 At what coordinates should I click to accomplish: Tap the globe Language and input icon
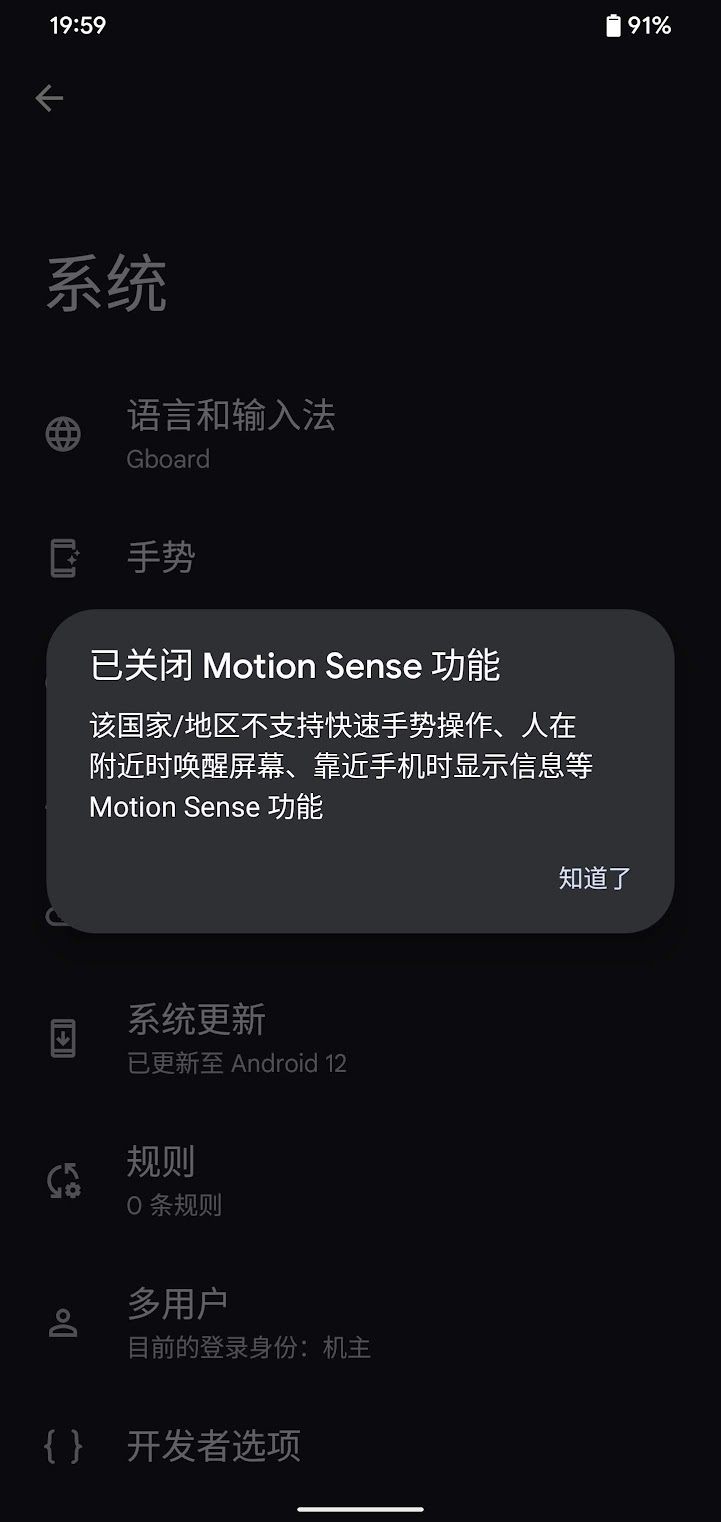[x=63, y=433]
